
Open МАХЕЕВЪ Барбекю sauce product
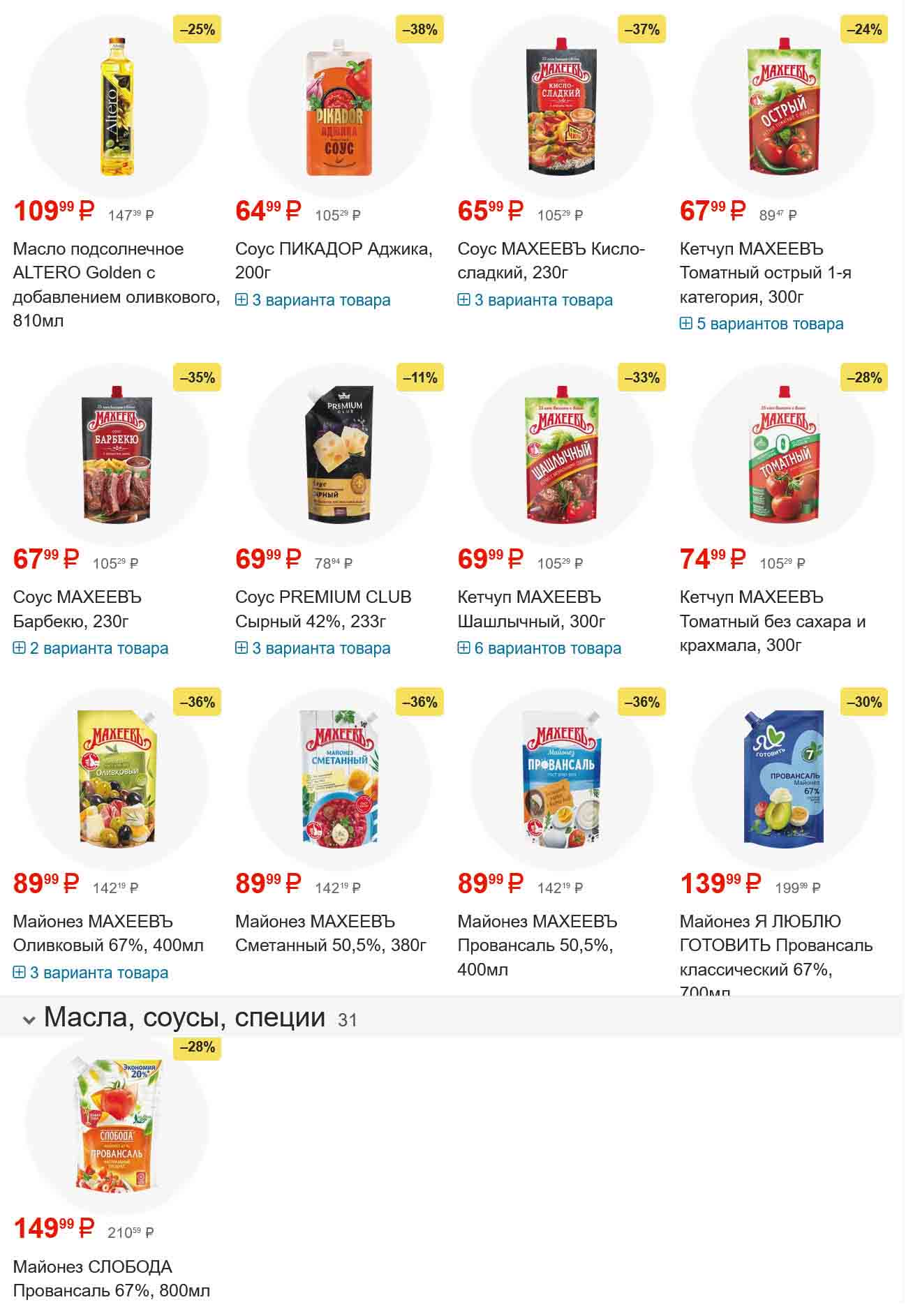pyautogui.click(x=77, y=609)
